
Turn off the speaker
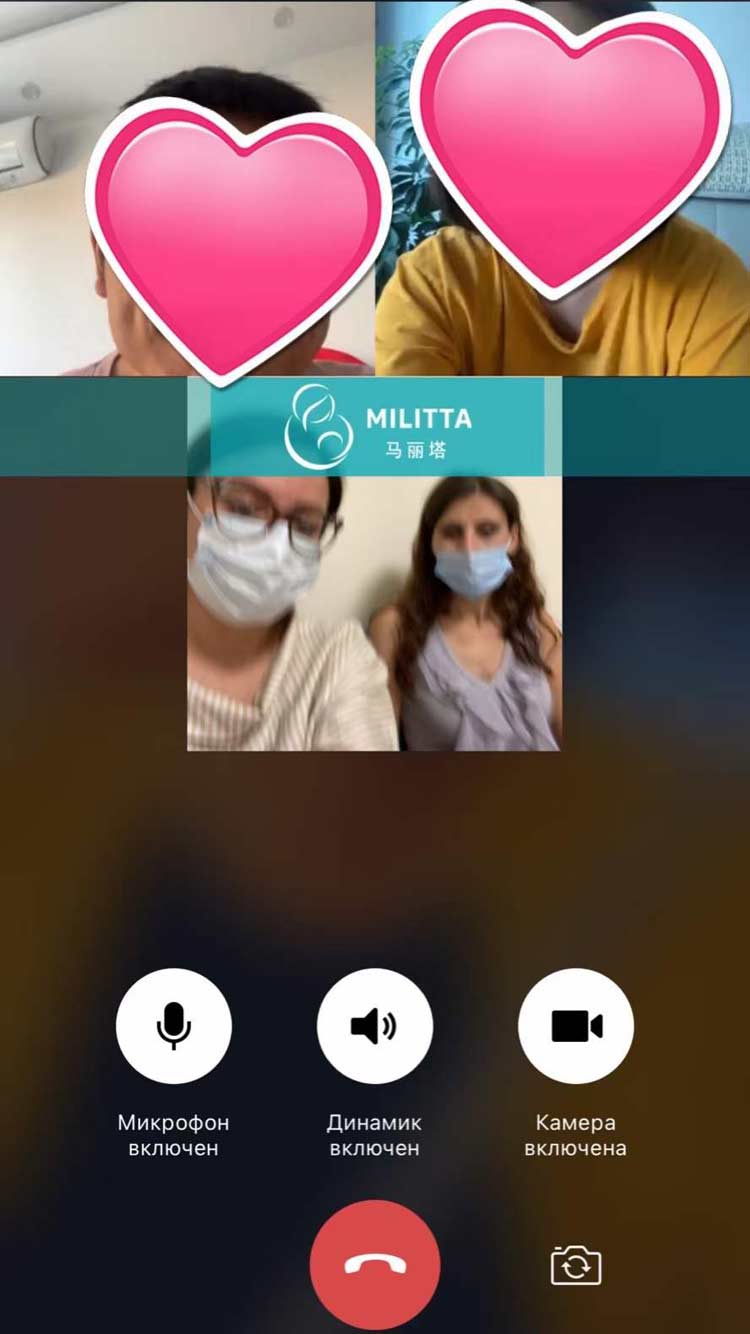coord(375,1026)
